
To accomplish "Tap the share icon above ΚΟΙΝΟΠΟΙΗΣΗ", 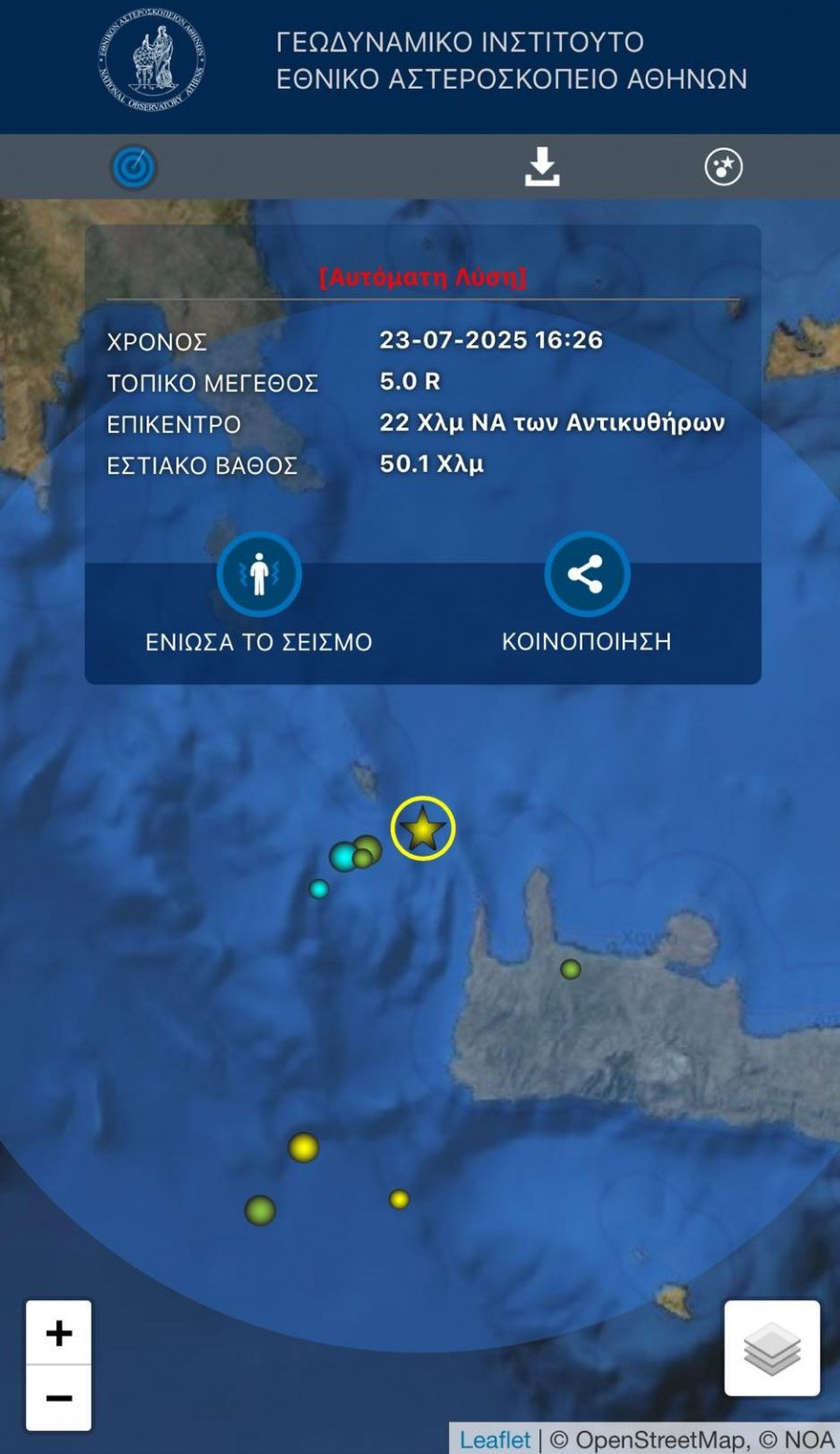I will (586, 576).
